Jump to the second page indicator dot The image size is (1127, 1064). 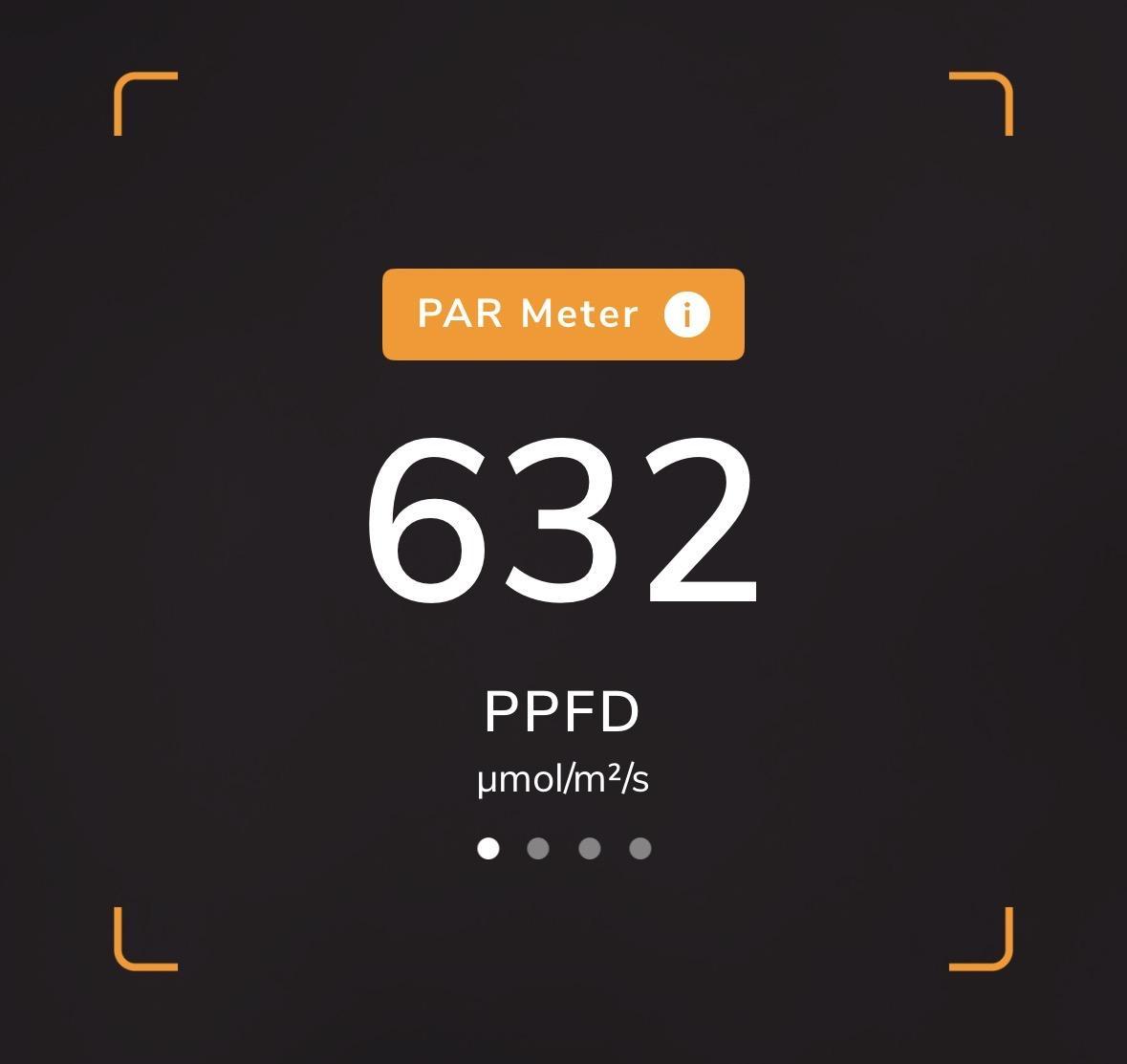pos(538,848)
